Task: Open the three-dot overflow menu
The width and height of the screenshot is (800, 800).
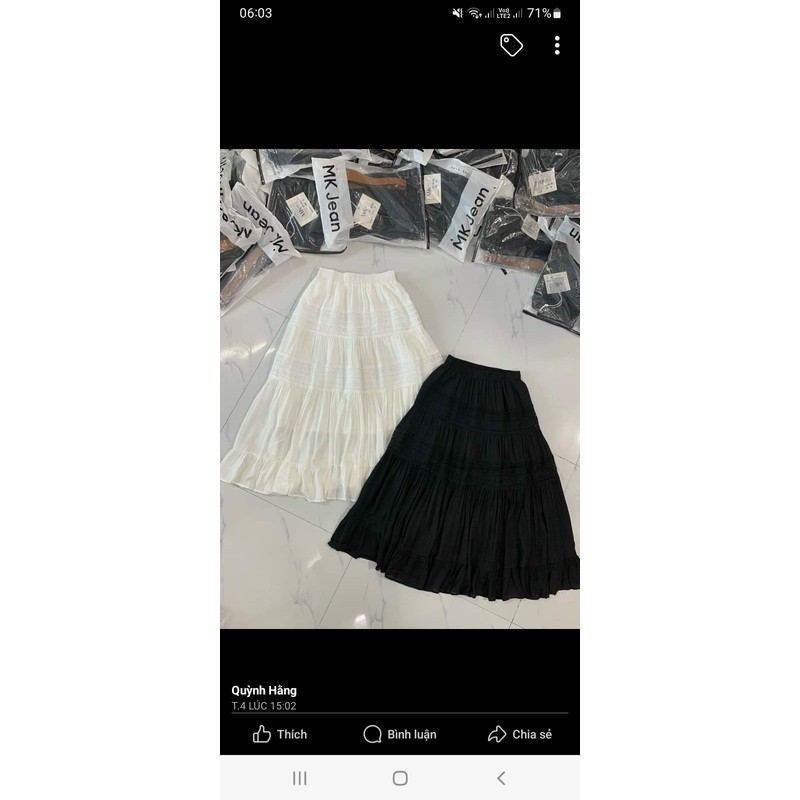Action: (557, 45)
